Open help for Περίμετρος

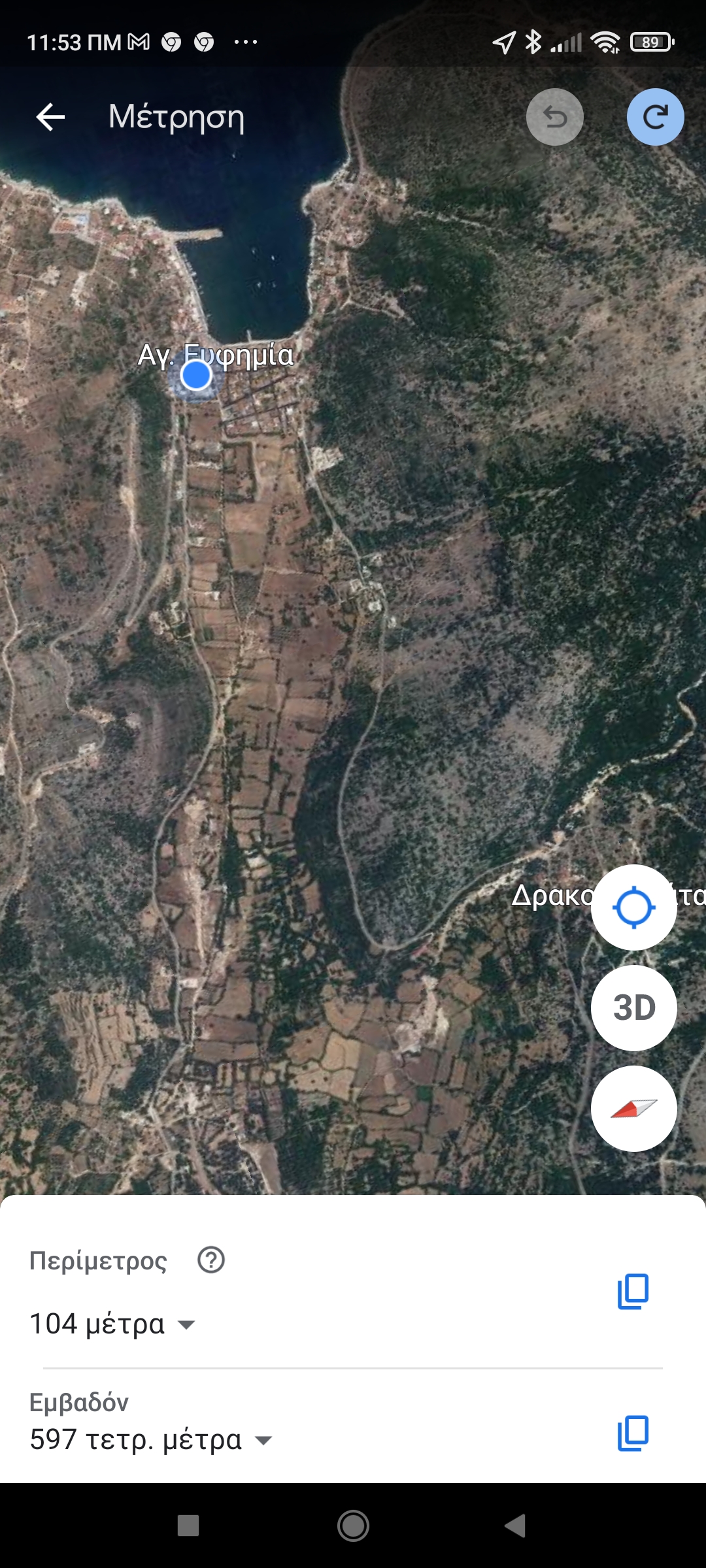click(x=211, y=1260)
